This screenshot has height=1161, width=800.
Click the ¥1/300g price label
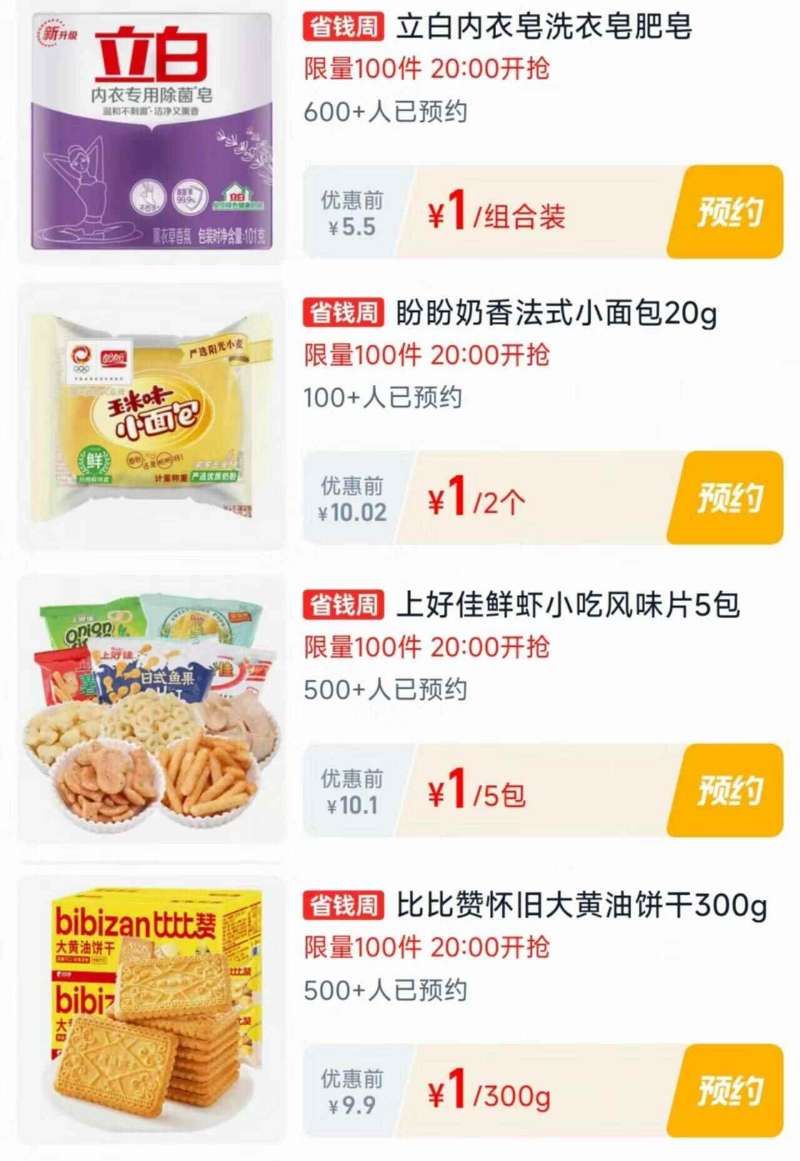pos(490,1095)
